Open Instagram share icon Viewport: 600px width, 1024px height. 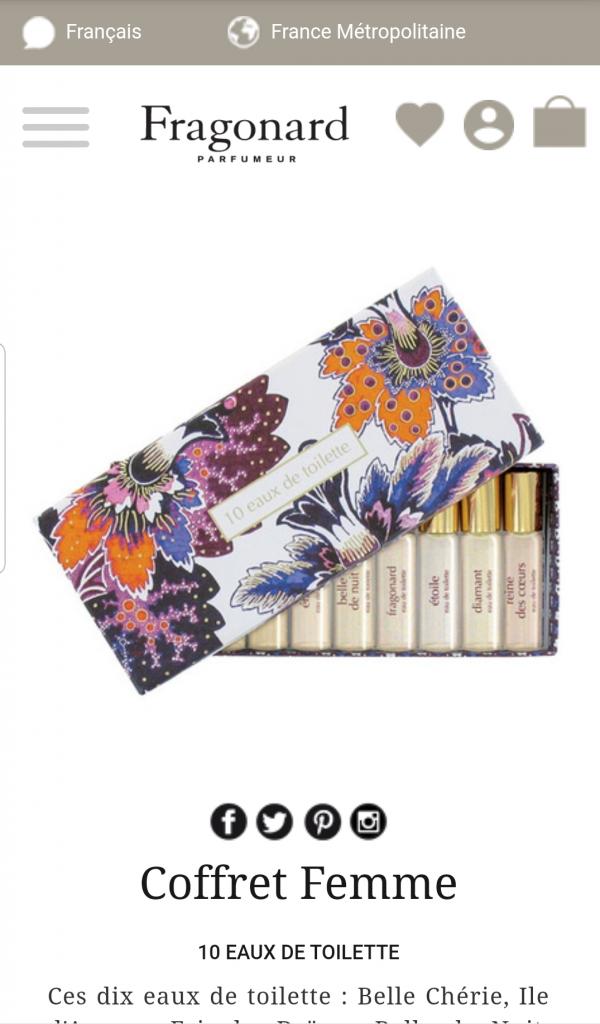(x=368, y=821)
